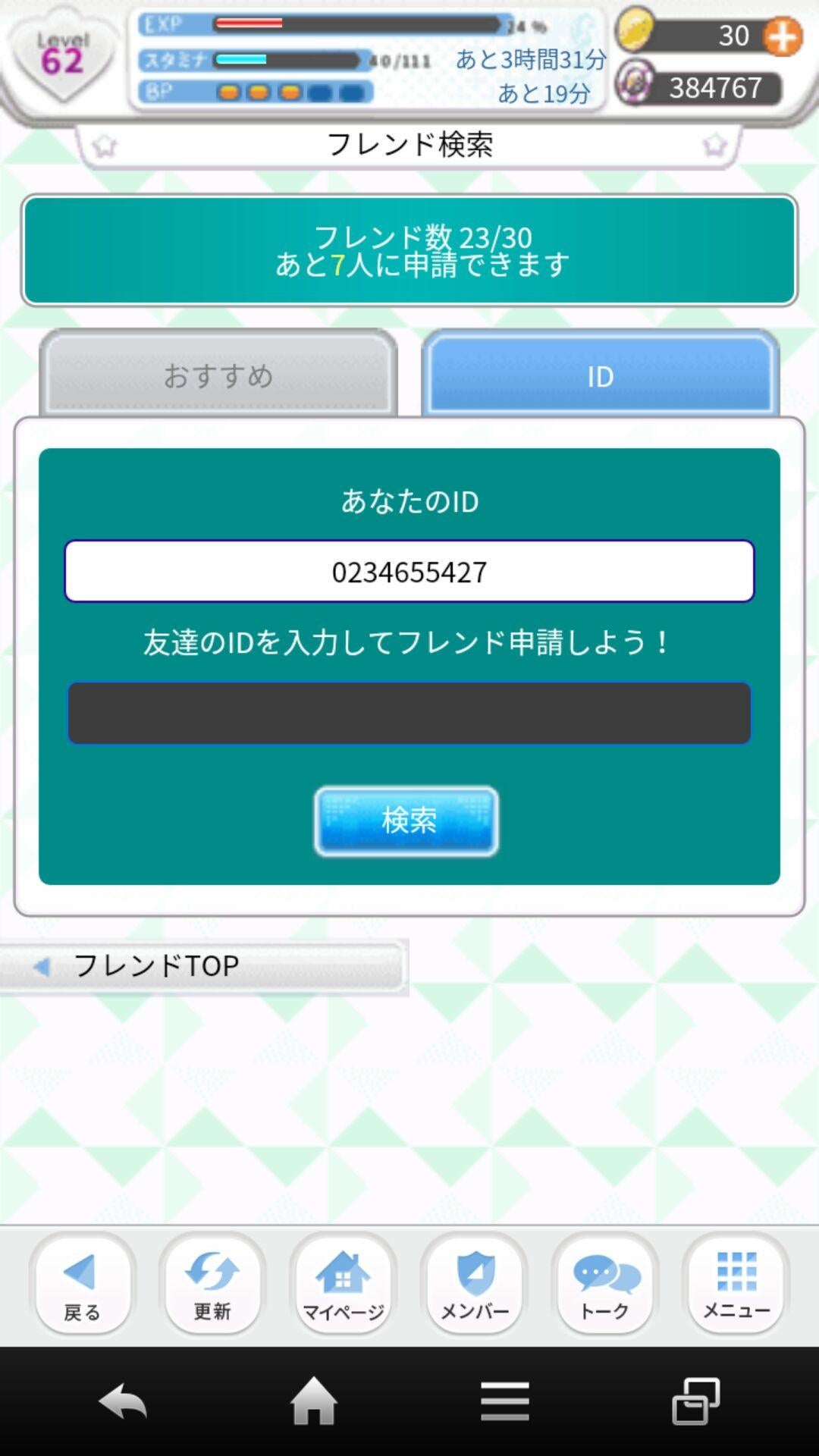Select the ID tab
The height and width of the screenshot is (1456, 819).
tap(600, 375)
